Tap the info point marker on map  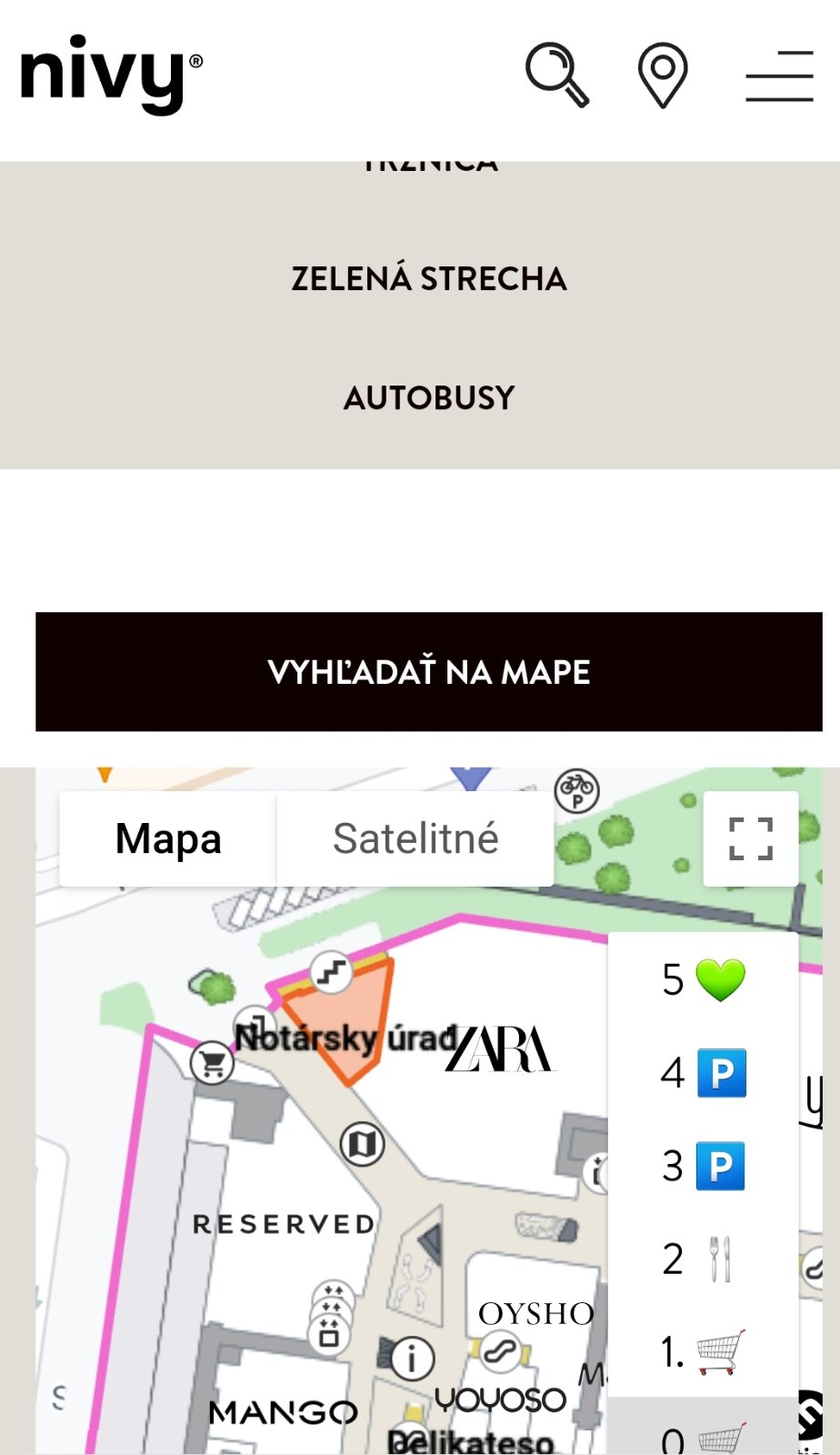coord(412,1359)
